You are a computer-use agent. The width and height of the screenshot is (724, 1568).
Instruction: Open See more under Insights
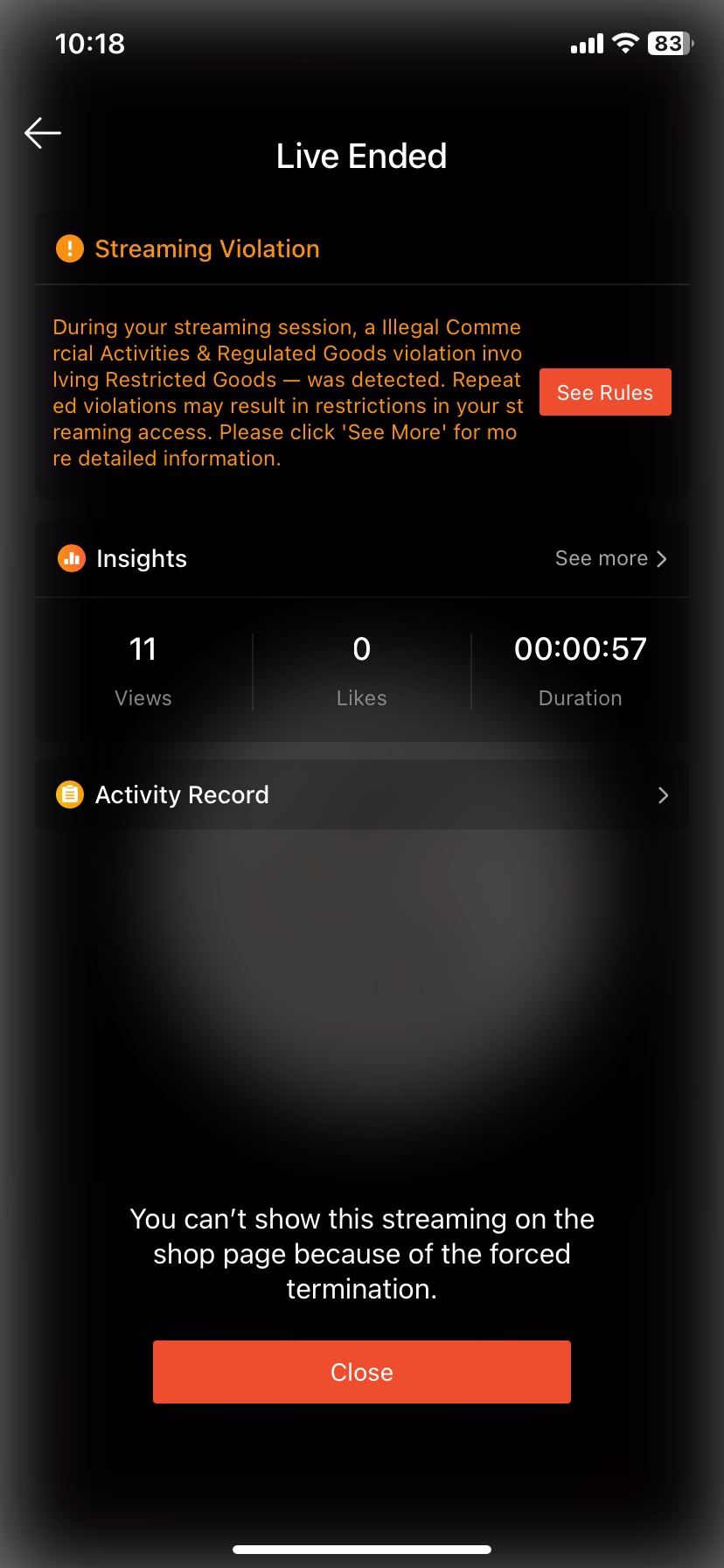611,558
